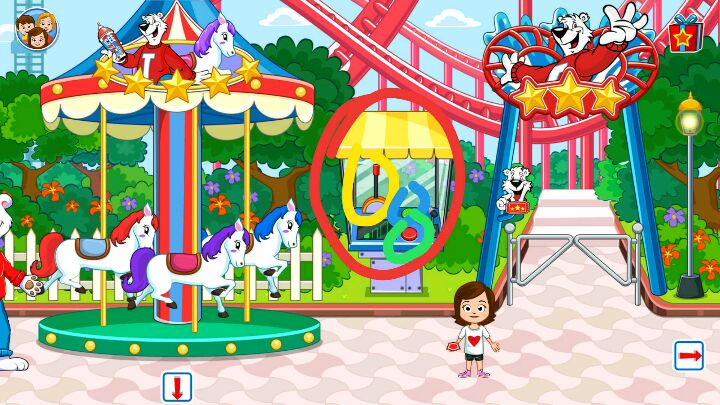Tap the carousel ride

[178, 200]
